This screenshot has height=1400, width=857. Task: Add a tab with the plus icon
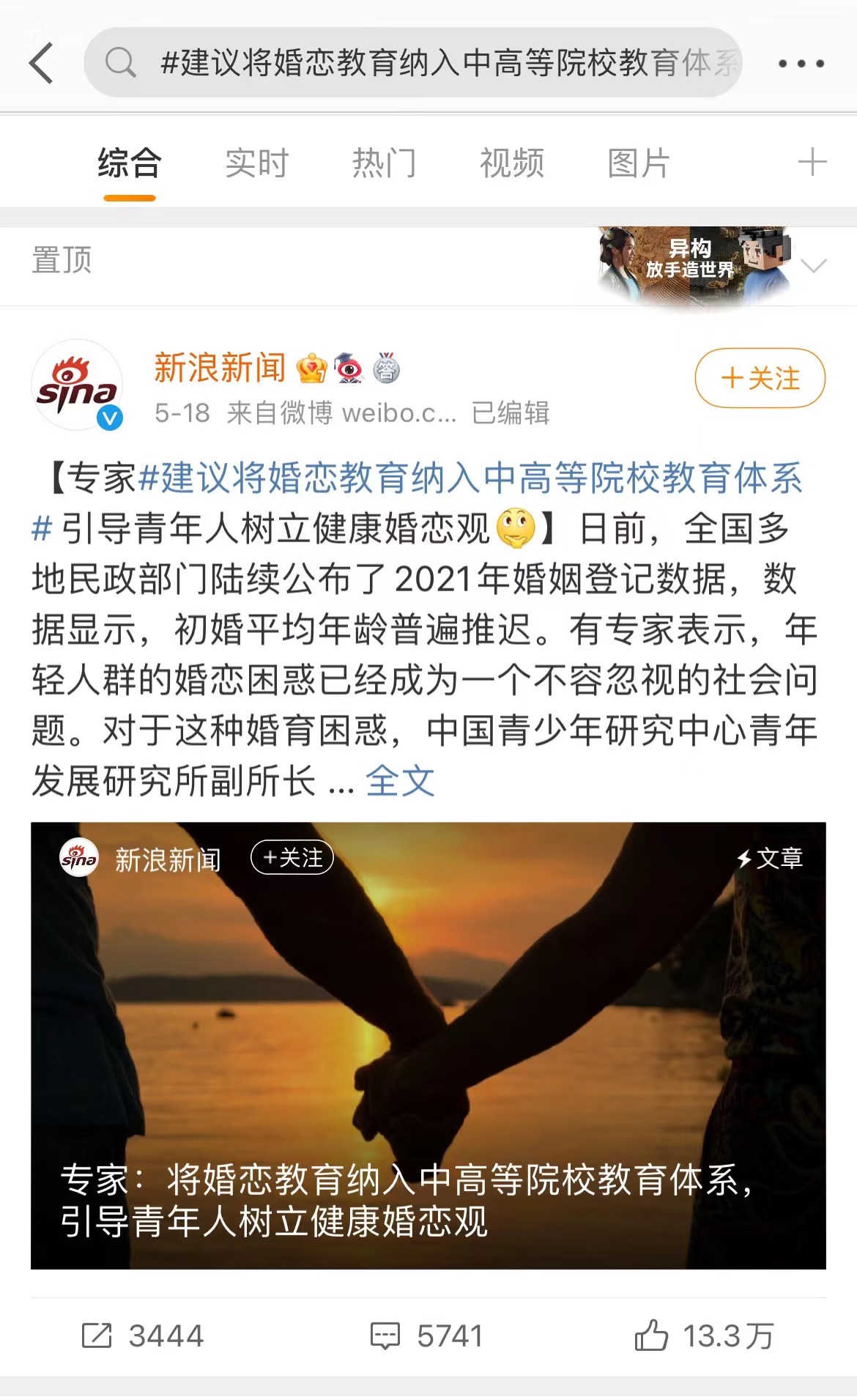[812, 162]
